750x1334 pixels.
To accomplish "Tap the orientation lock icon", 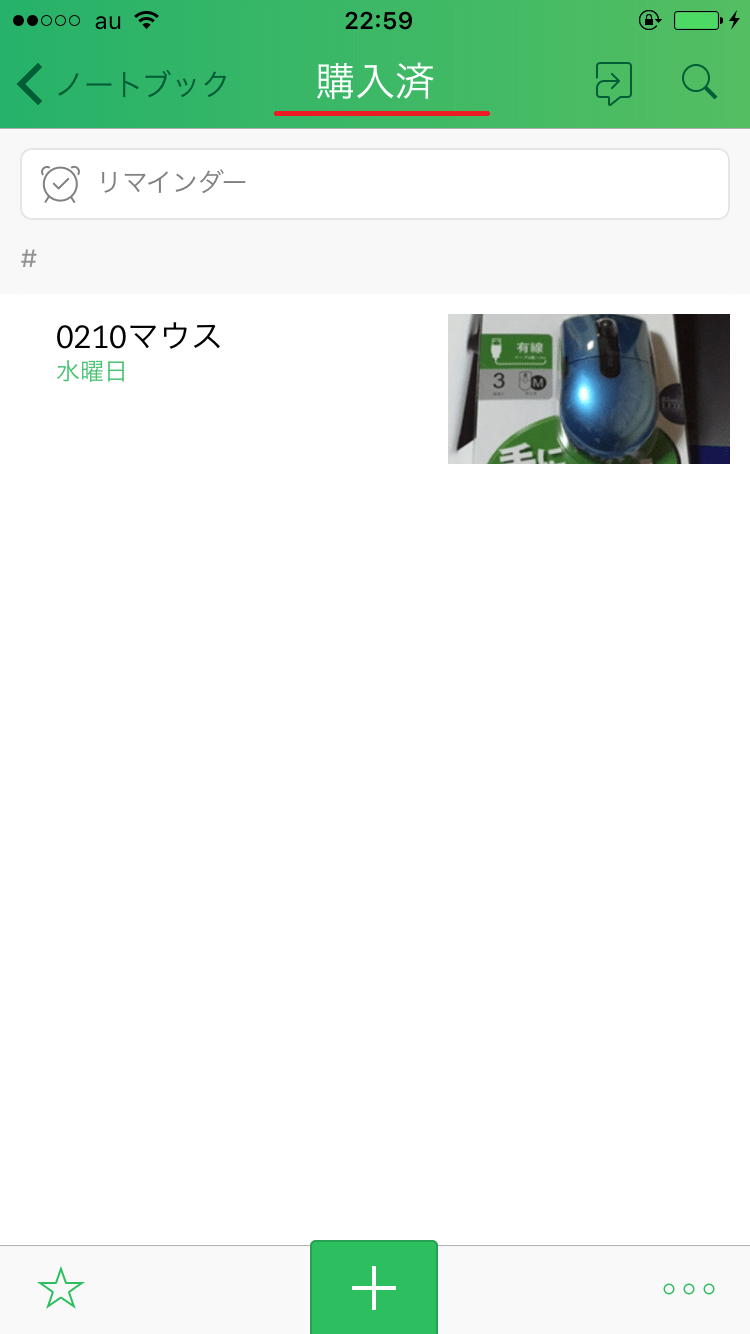I will [x=649, y=18].
